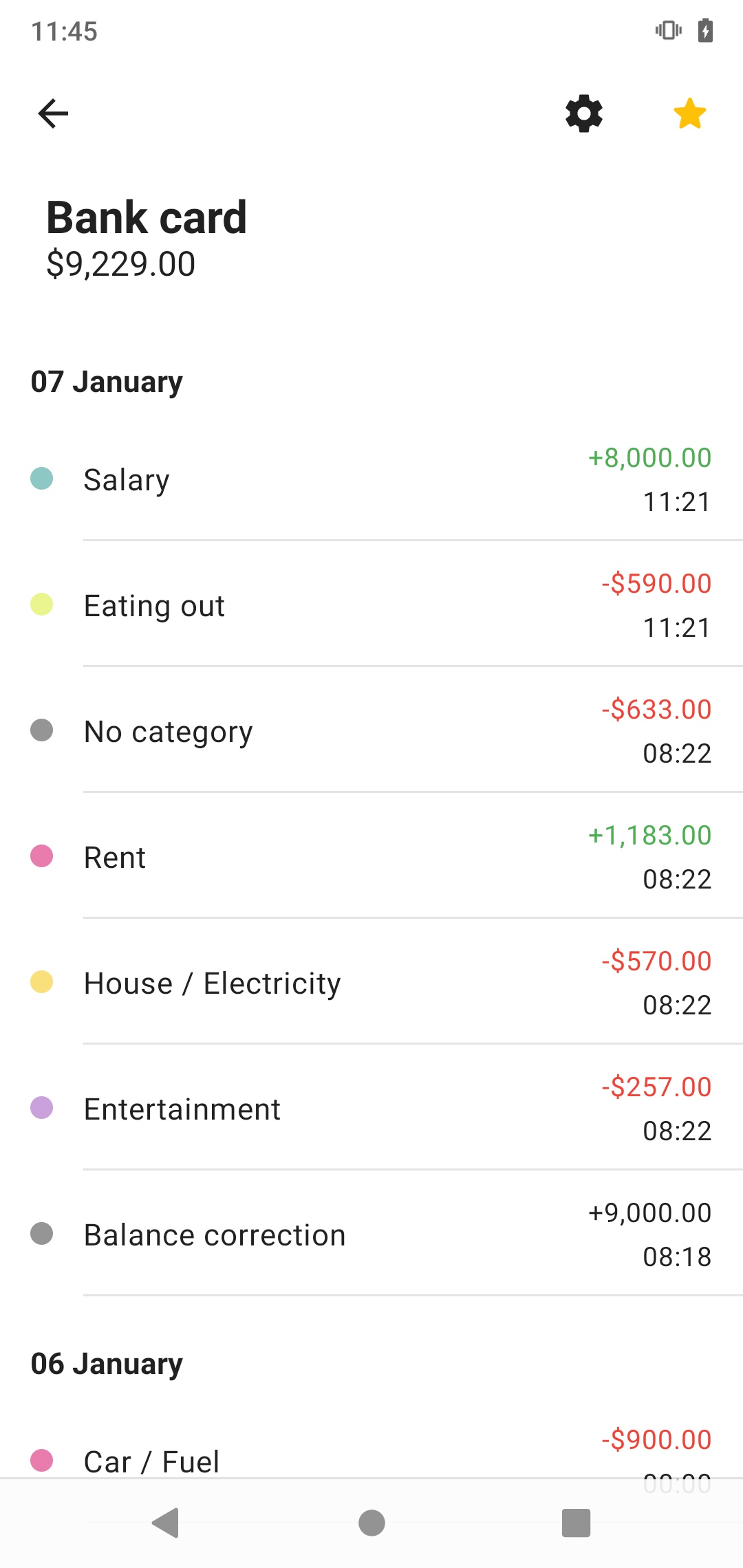The height and width of the screenshot is (1568, 743).
Task: Toggle the favorite star for Bank card
Action: pos(689,113)
